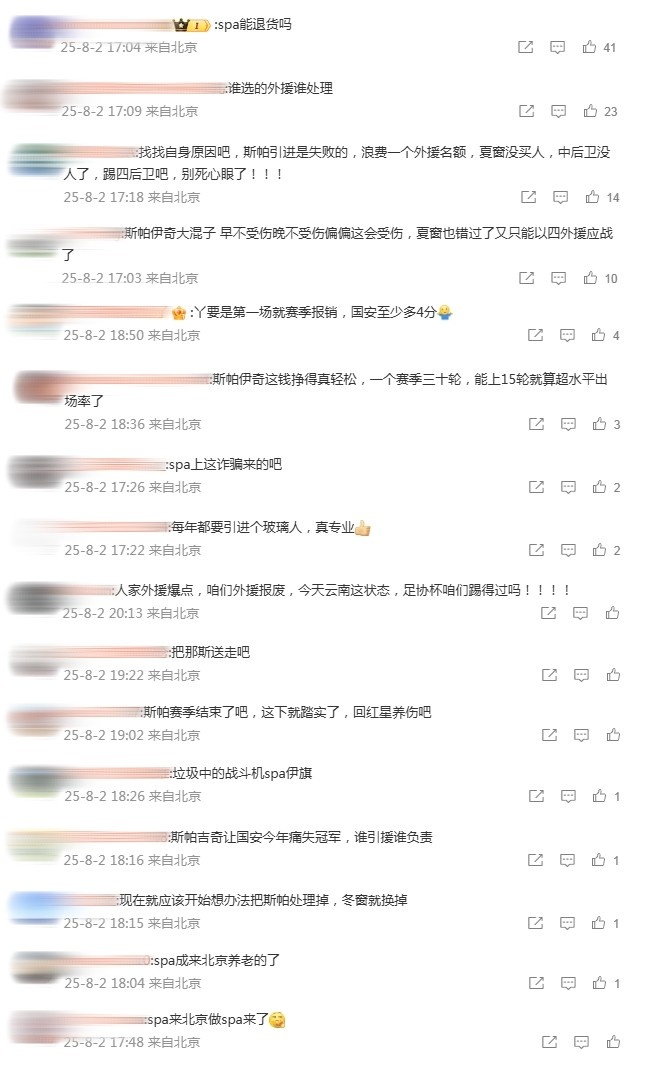Like the comment starting with '找找自身原因吧'
The height and width of the screenshot is (1085, 645).
point(592,197)
